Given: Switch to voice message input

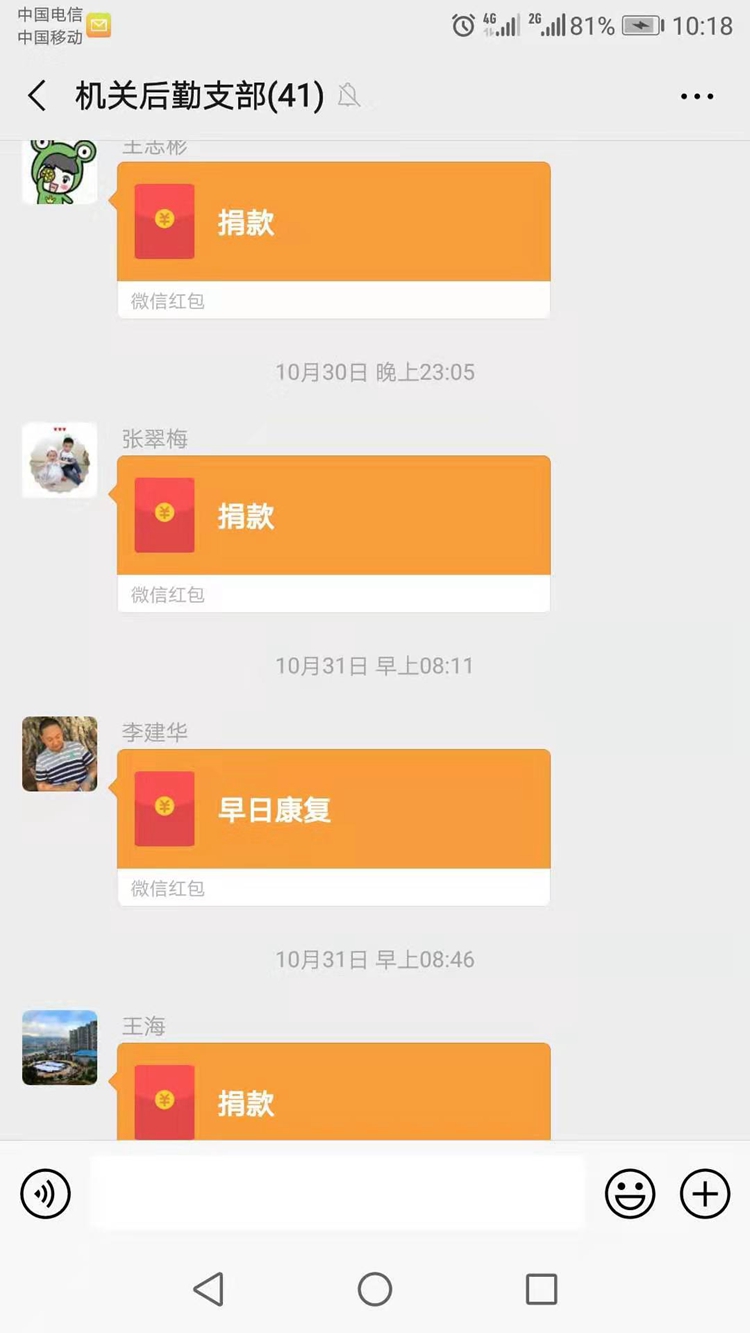Looking at the screenshot, I should pos(46,1193).
